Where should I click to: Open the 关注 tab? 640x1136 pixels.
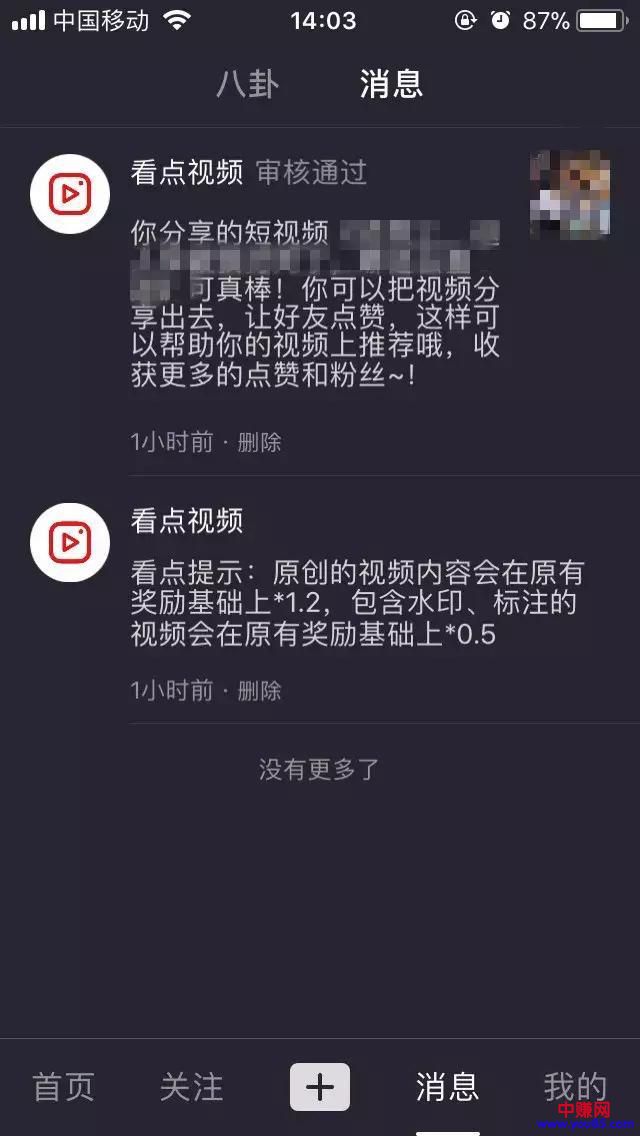[191, 1087]
